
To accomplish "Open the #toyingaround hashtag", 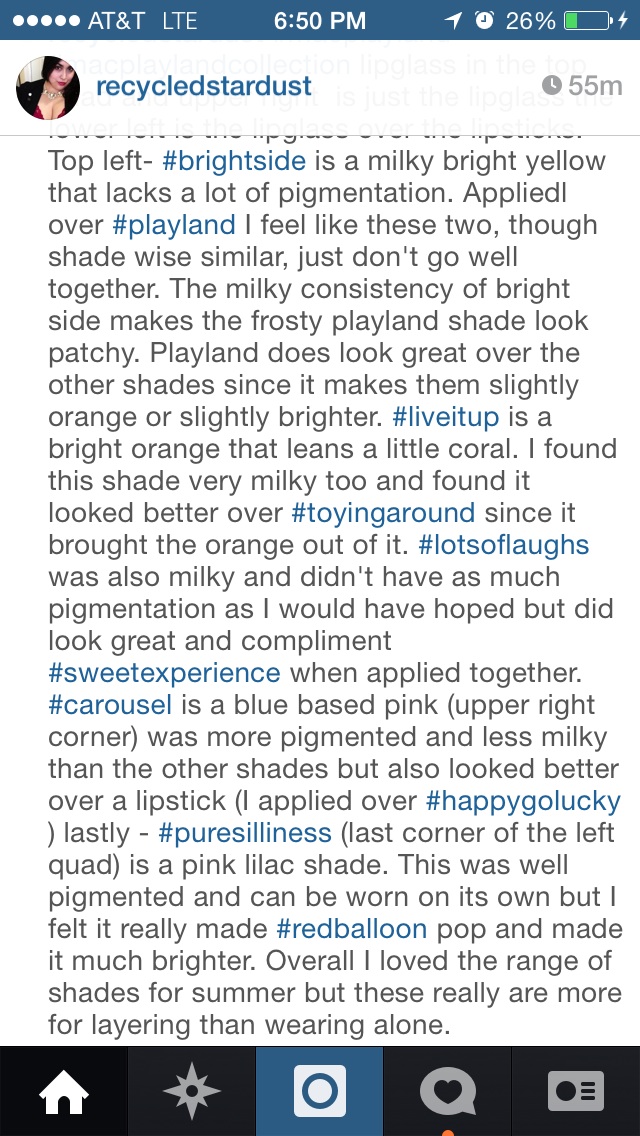I will (x=383, y=513).
